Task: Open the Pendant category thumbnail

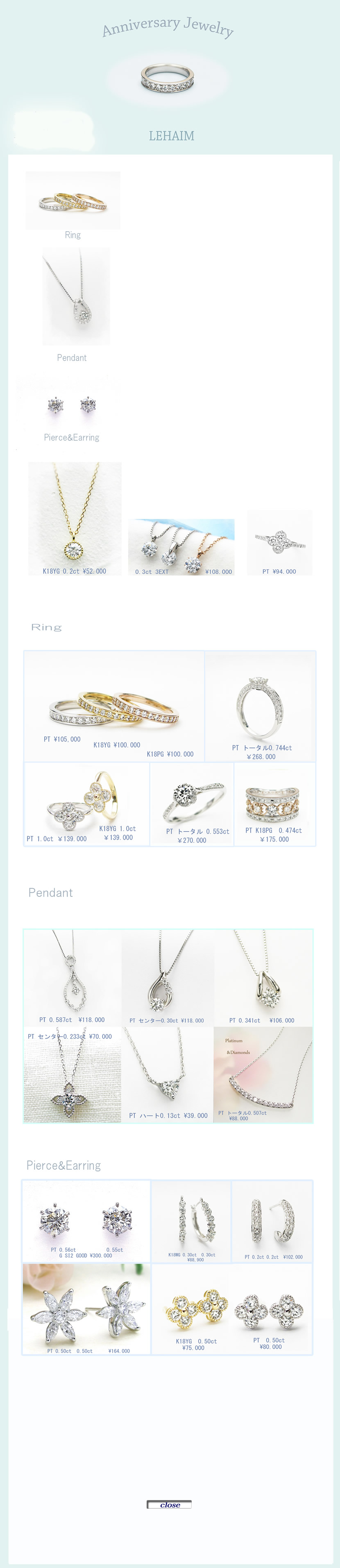Action: pyautogui.click(x=76, y=296)
